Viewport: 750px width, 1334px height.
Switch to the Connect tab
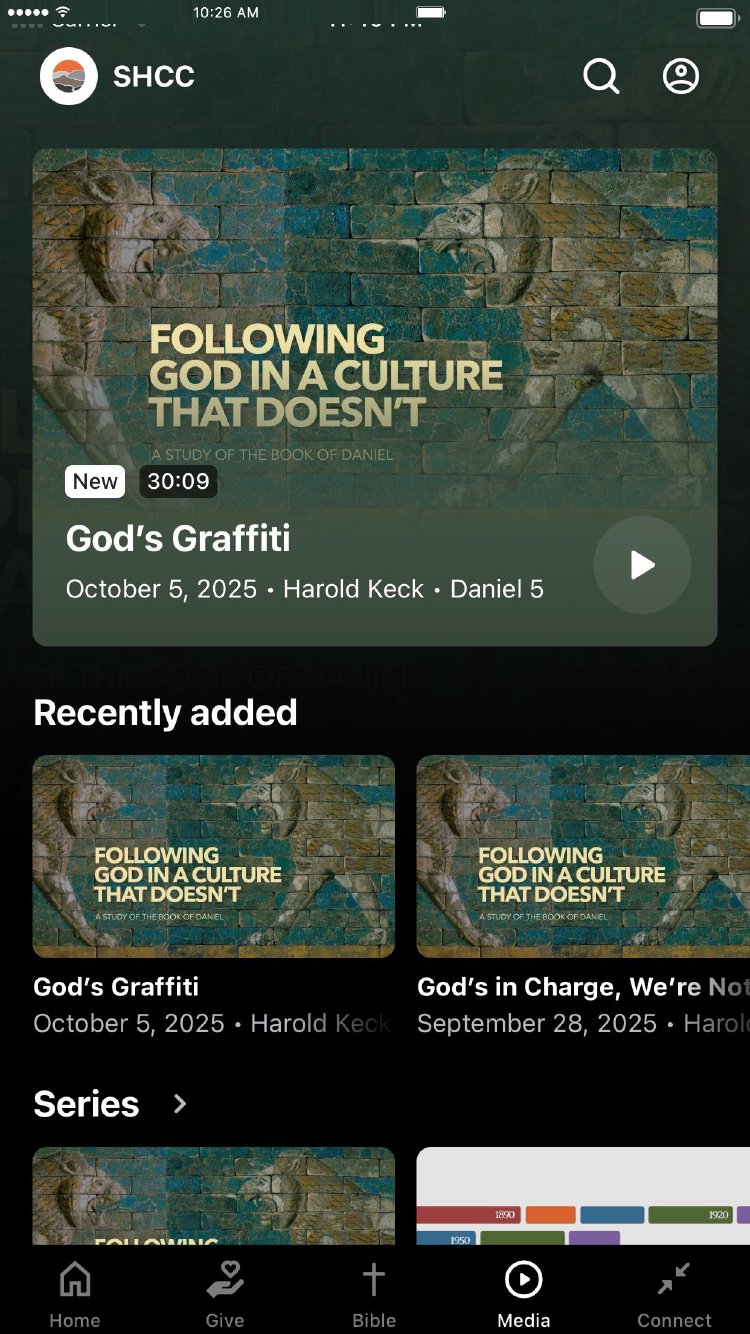click(674, 1294)
